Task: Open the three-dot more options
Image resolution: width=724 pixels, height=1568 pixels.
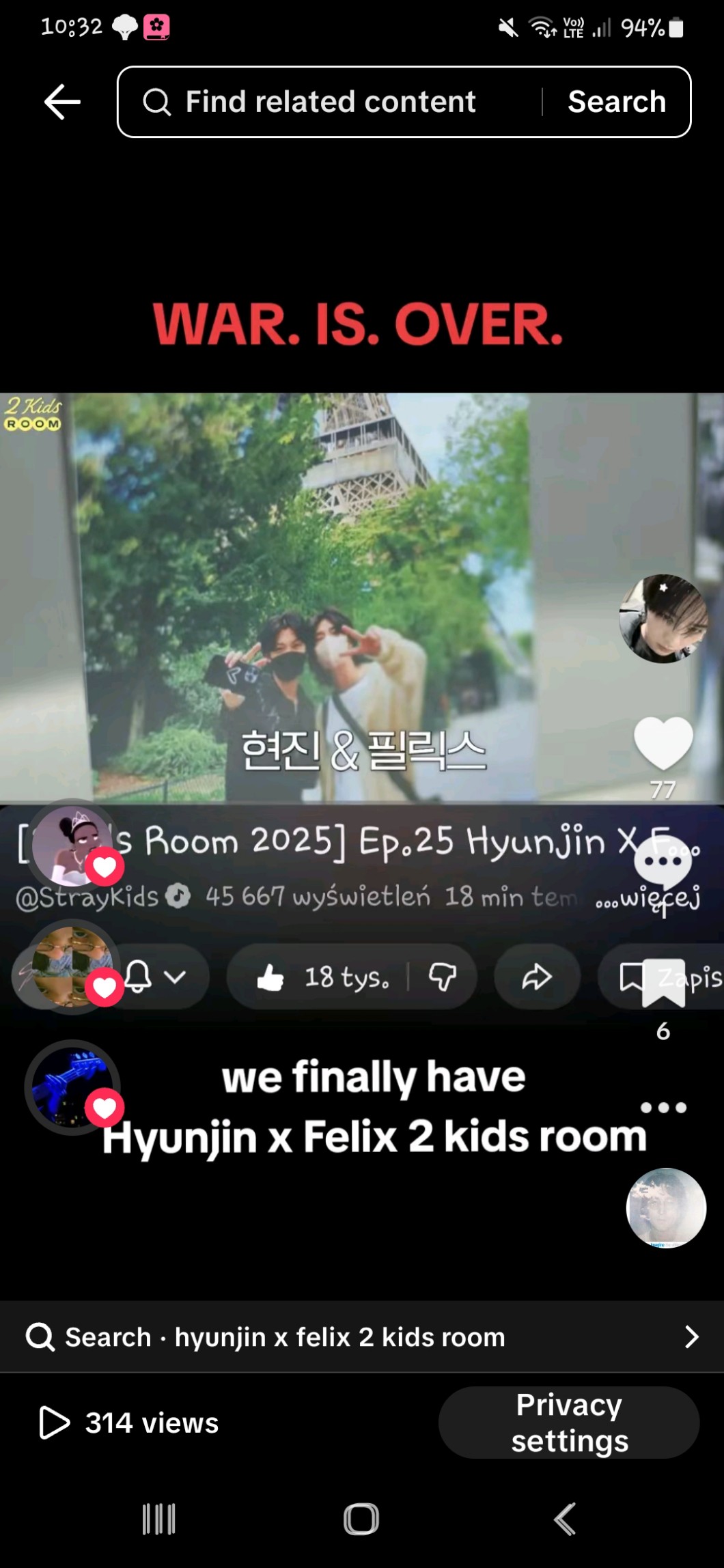Action: click(663, 1107)
